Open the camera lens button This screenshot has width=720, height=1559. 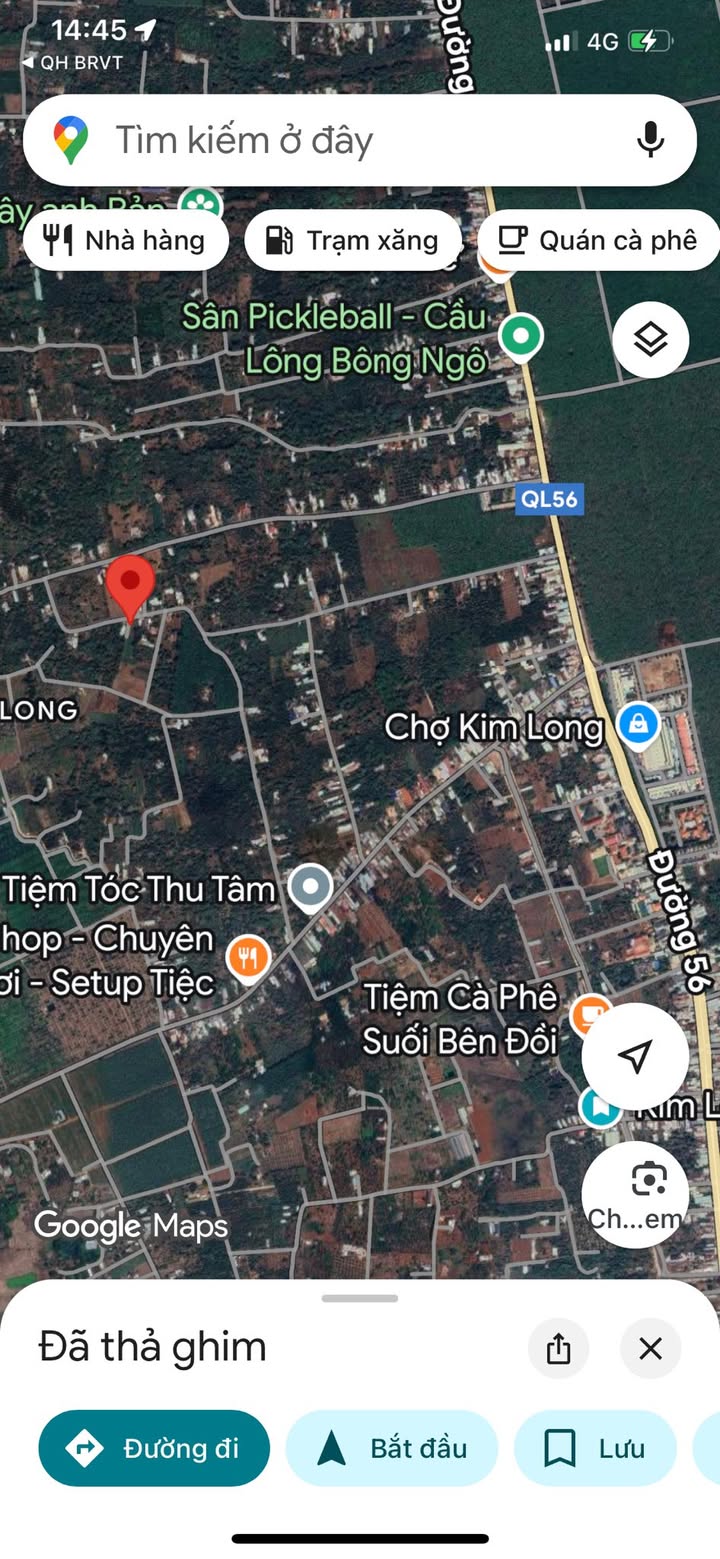point(635,1195)
